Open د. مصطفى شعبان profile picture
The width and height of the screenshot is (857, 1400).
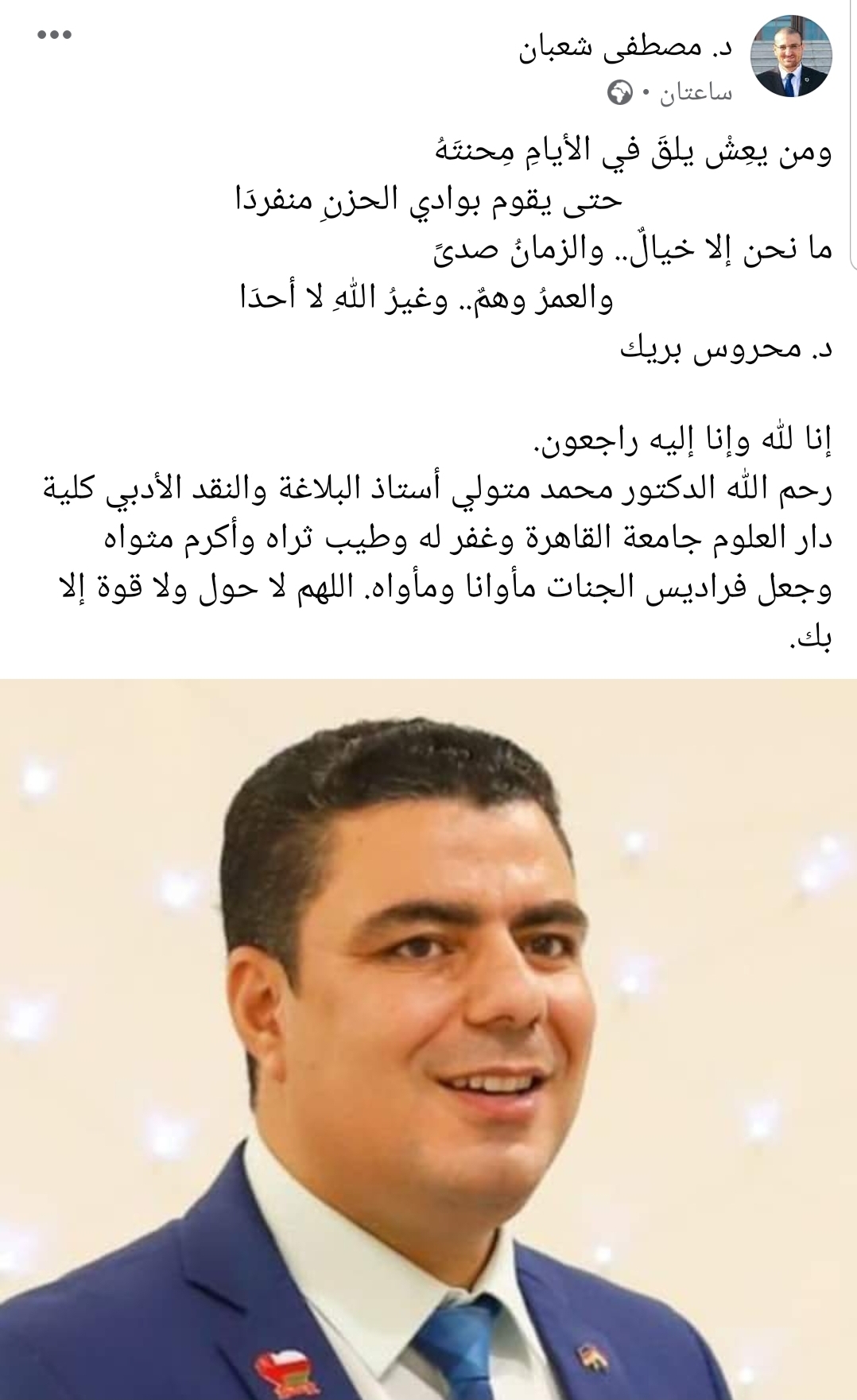pyautogui.click(x=790, y=56)
